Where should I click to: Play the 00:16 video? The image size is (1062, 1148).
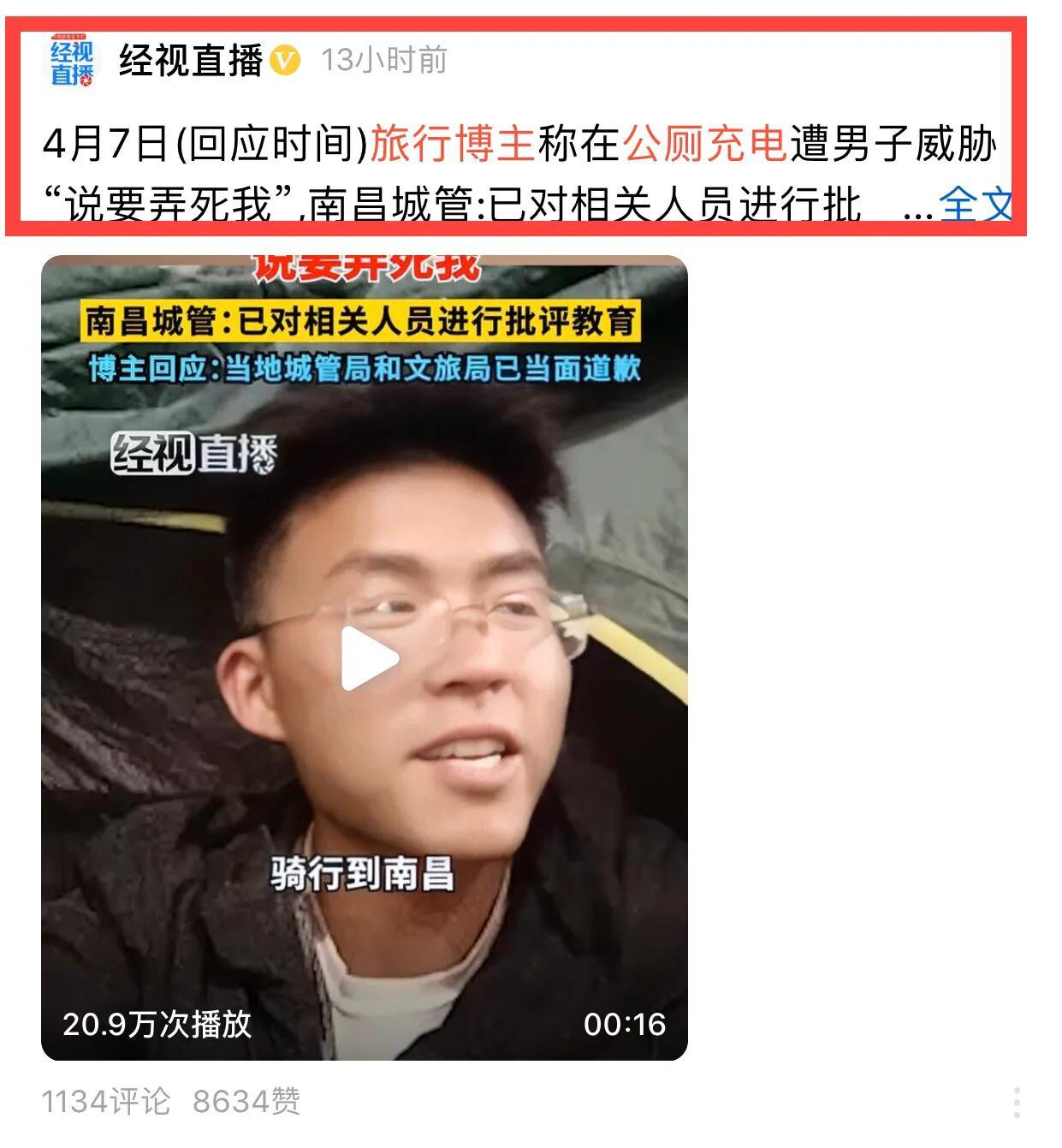click(369, 658)
